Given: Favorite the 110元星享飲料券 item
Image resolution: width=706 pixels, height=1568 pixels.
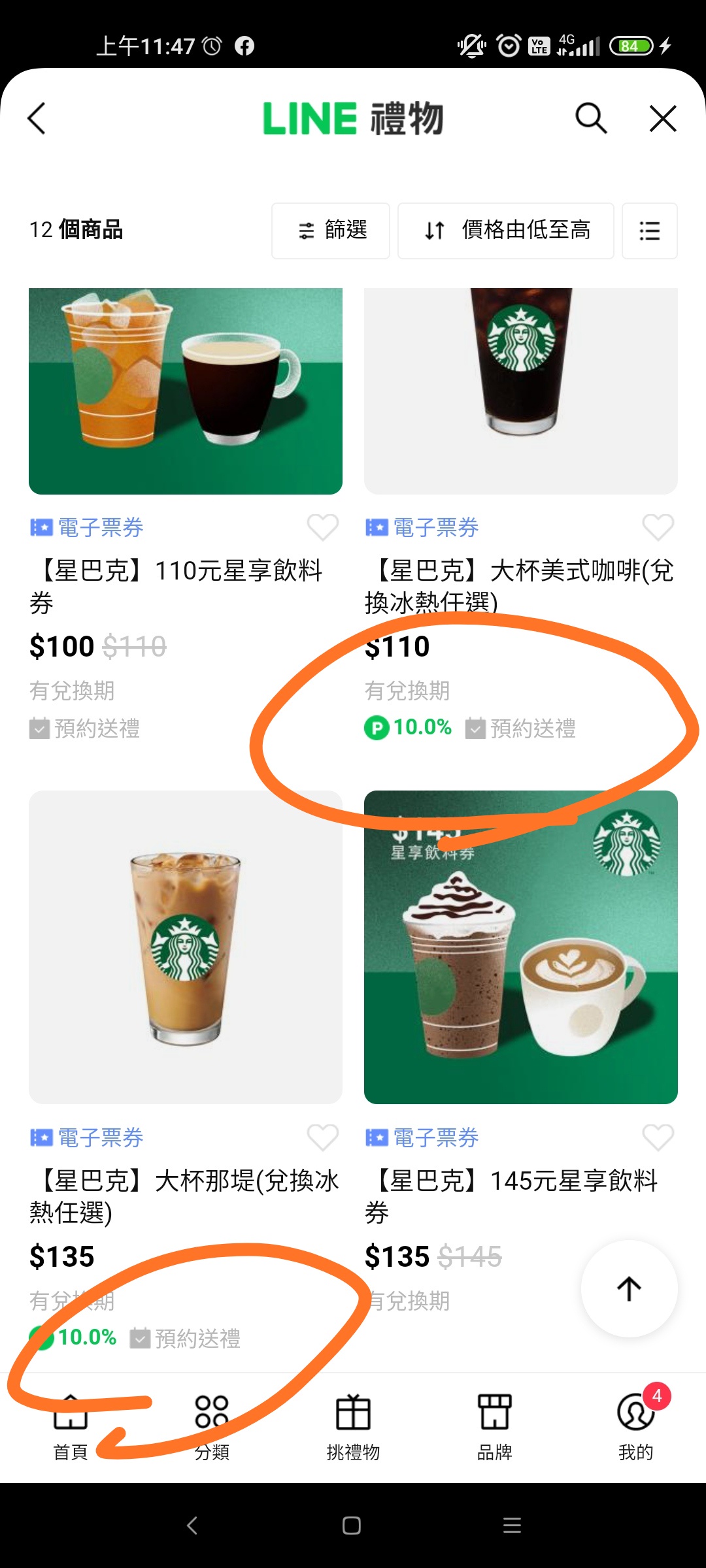Looking at the screenshot, I should pos(323,527).
